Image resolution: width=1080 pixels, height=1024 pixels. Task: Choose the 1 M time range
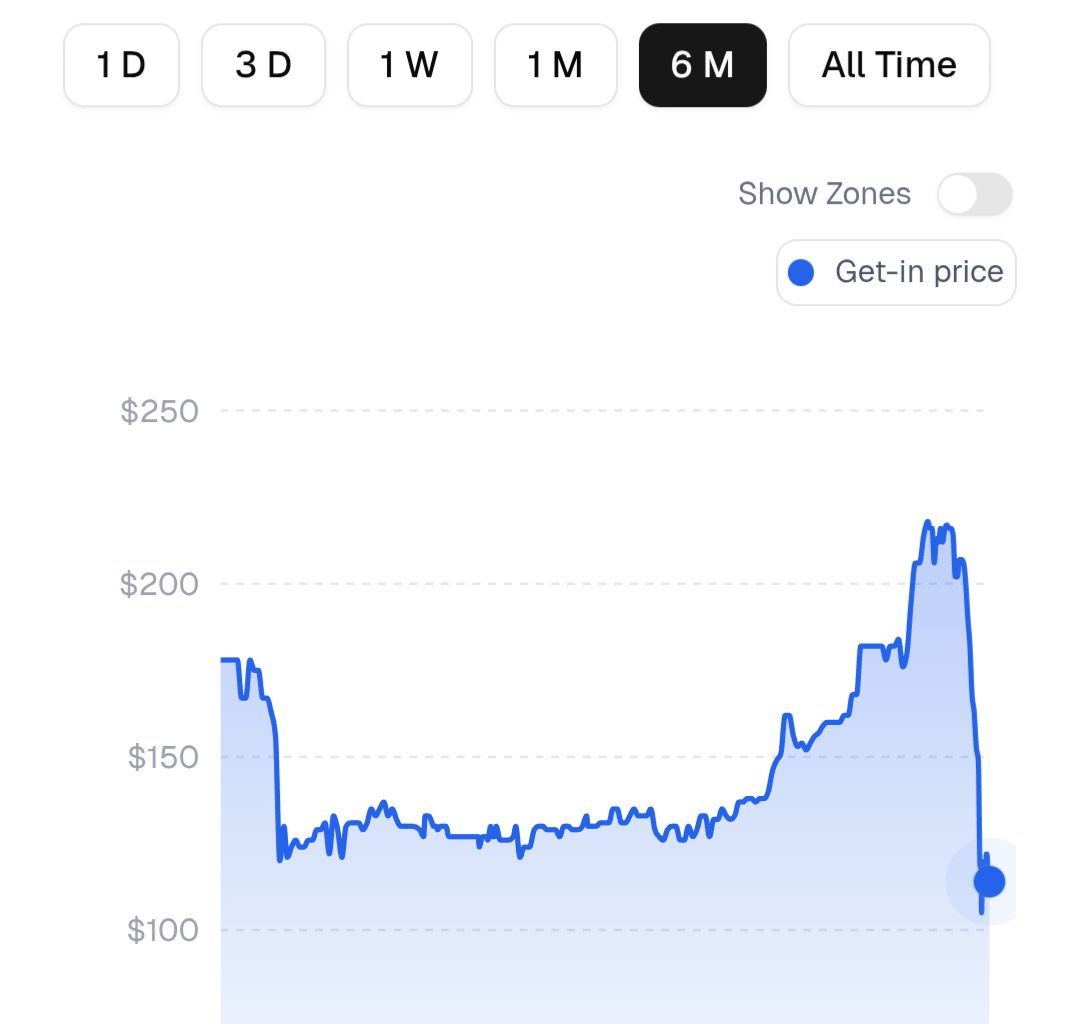[x=555, y=66]
